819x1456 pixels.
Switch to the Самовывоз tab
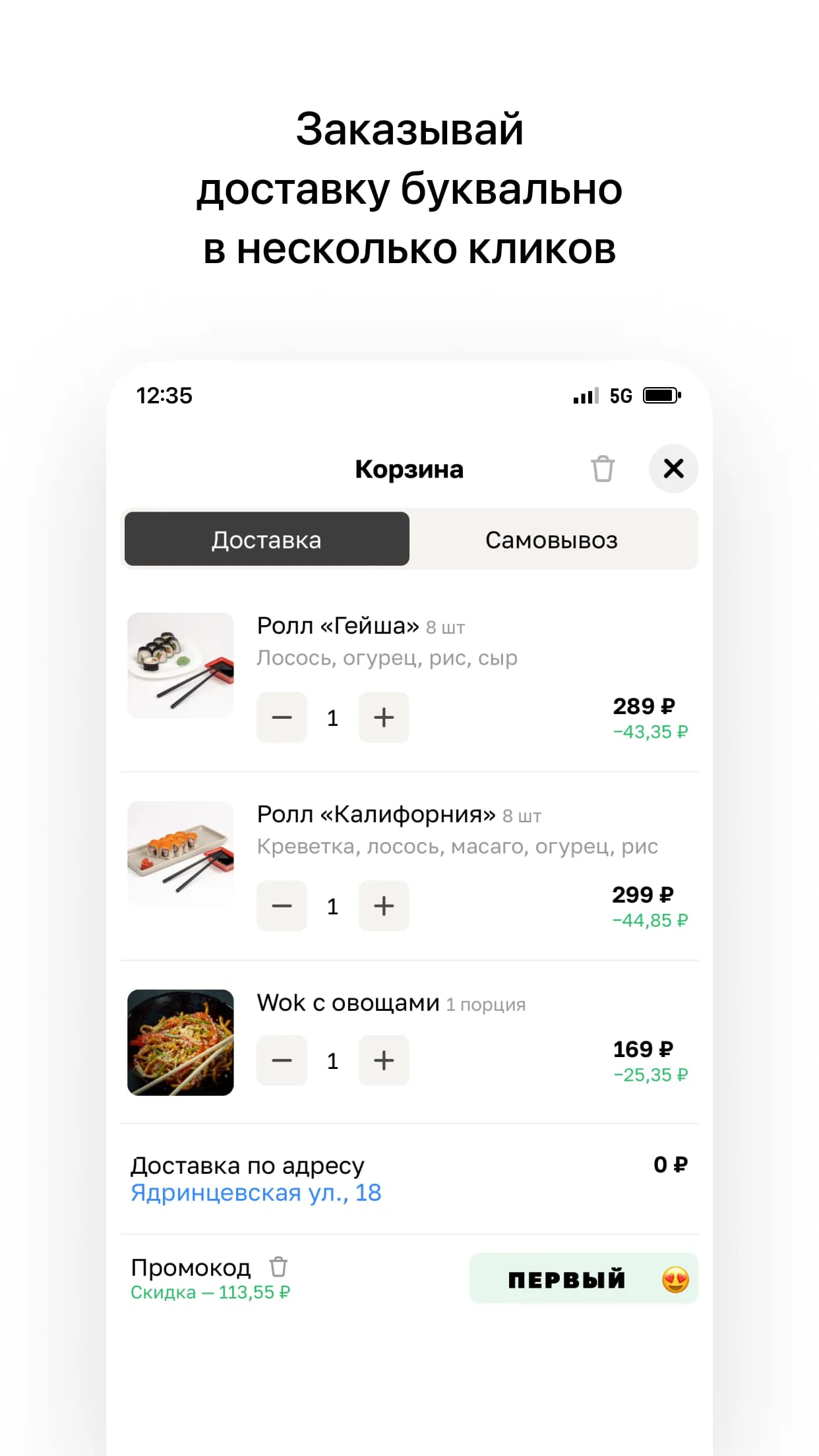click(553, 539)
